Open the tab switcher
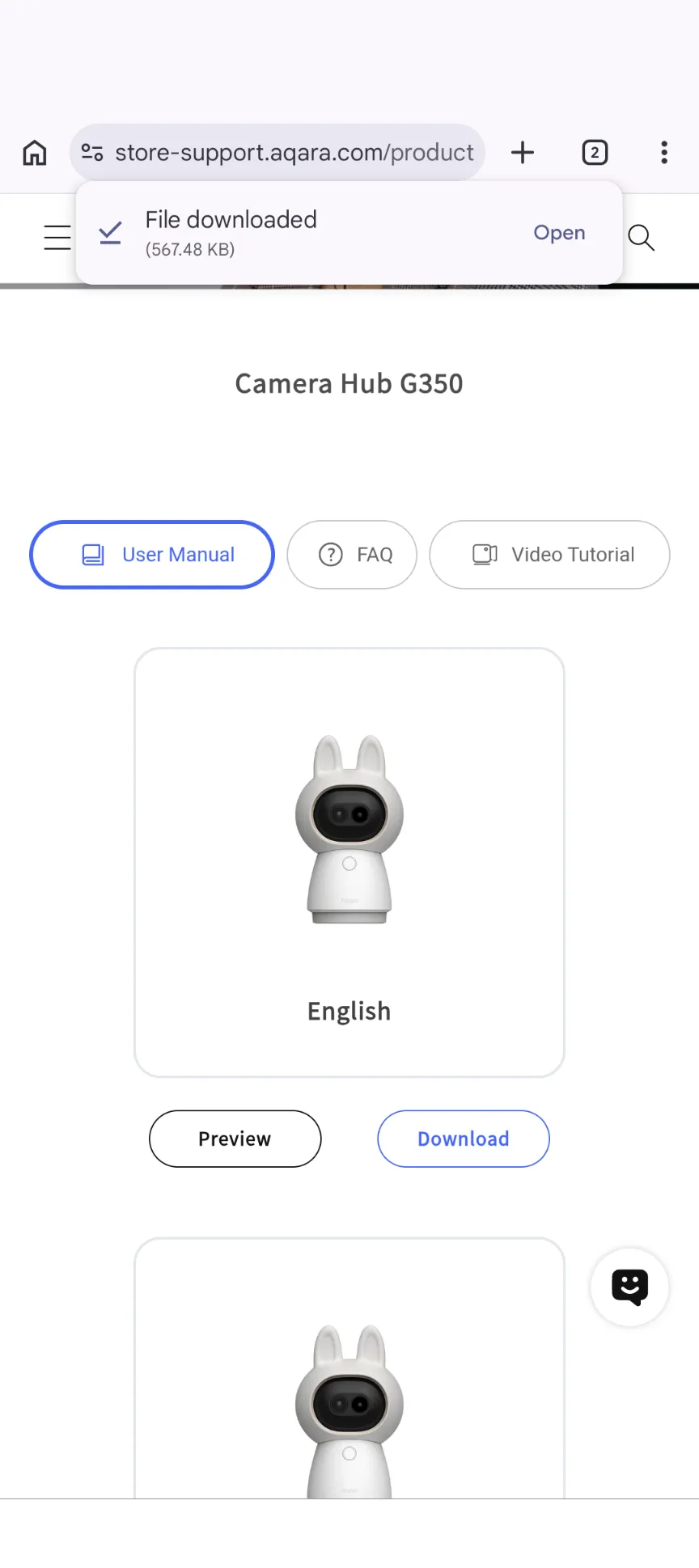The width and height of the screenshot is (699, 1568). [x=595, y=152]
